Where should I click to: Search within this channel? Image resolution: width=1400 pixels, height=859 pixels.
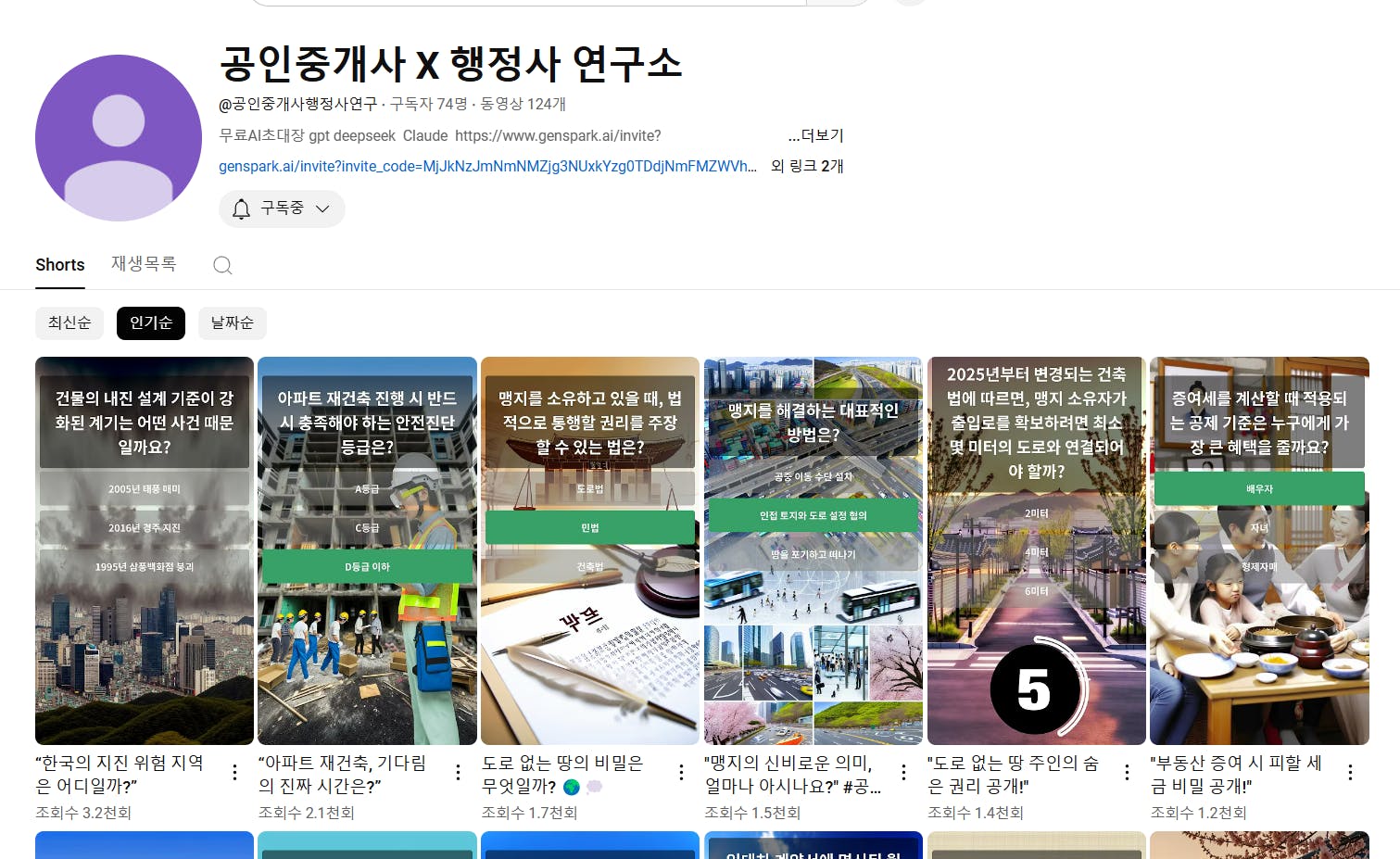pyautogui.click(x=222, y=266)
